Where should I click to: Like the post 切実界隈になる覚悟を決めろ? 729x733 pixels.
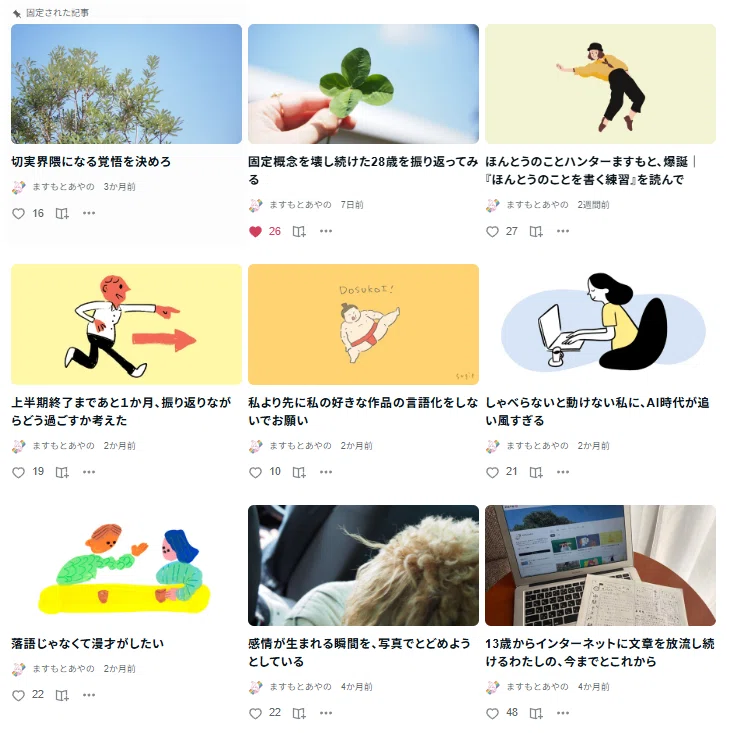[x=18, y=214]
